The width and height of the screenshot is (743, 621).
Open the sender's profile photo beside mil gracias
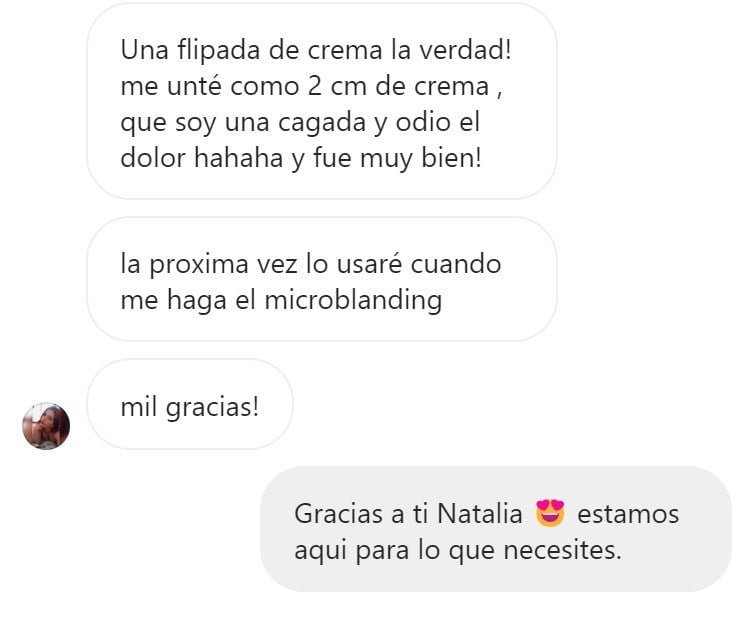(x=46, y=427)
